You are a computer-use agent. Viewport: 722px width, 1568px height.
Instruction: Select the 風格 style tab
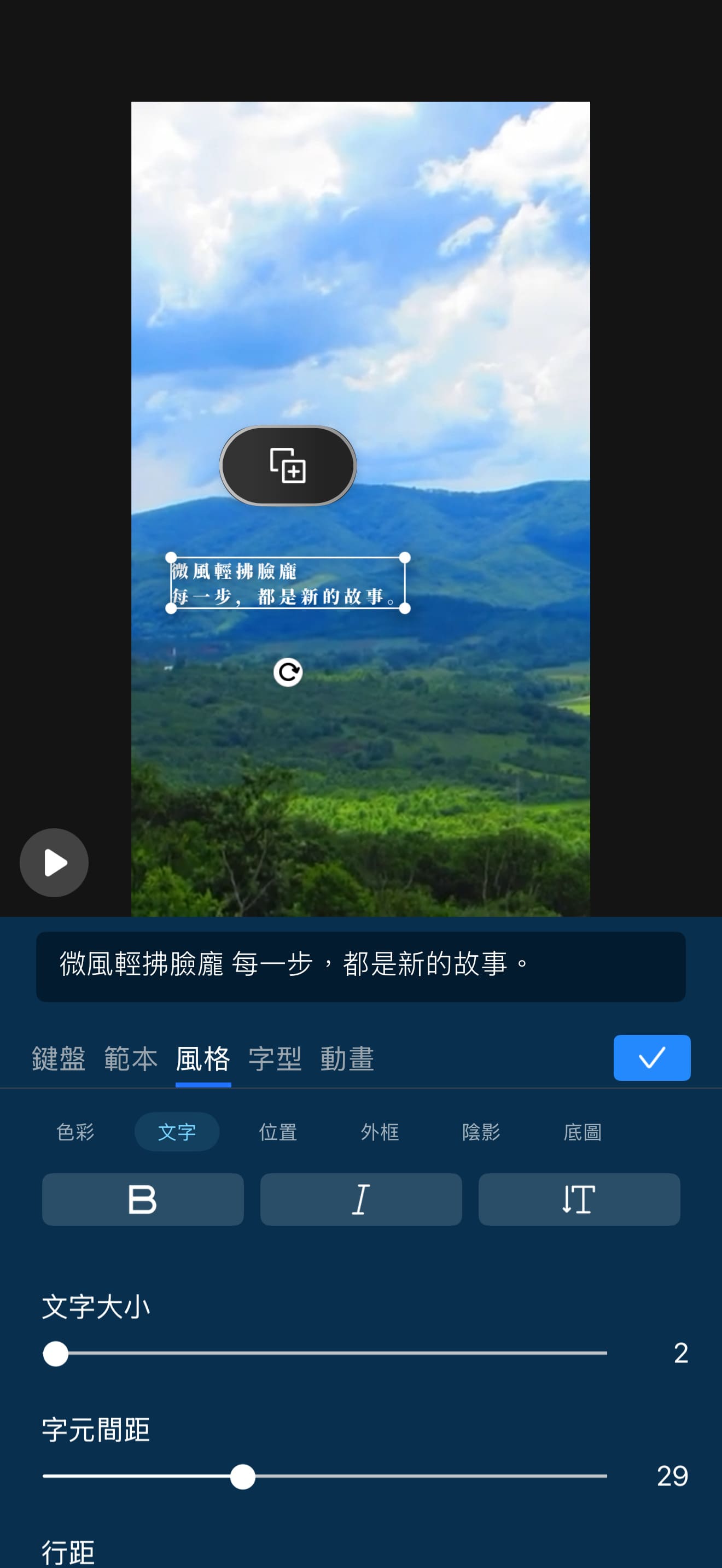[203, 1058]
